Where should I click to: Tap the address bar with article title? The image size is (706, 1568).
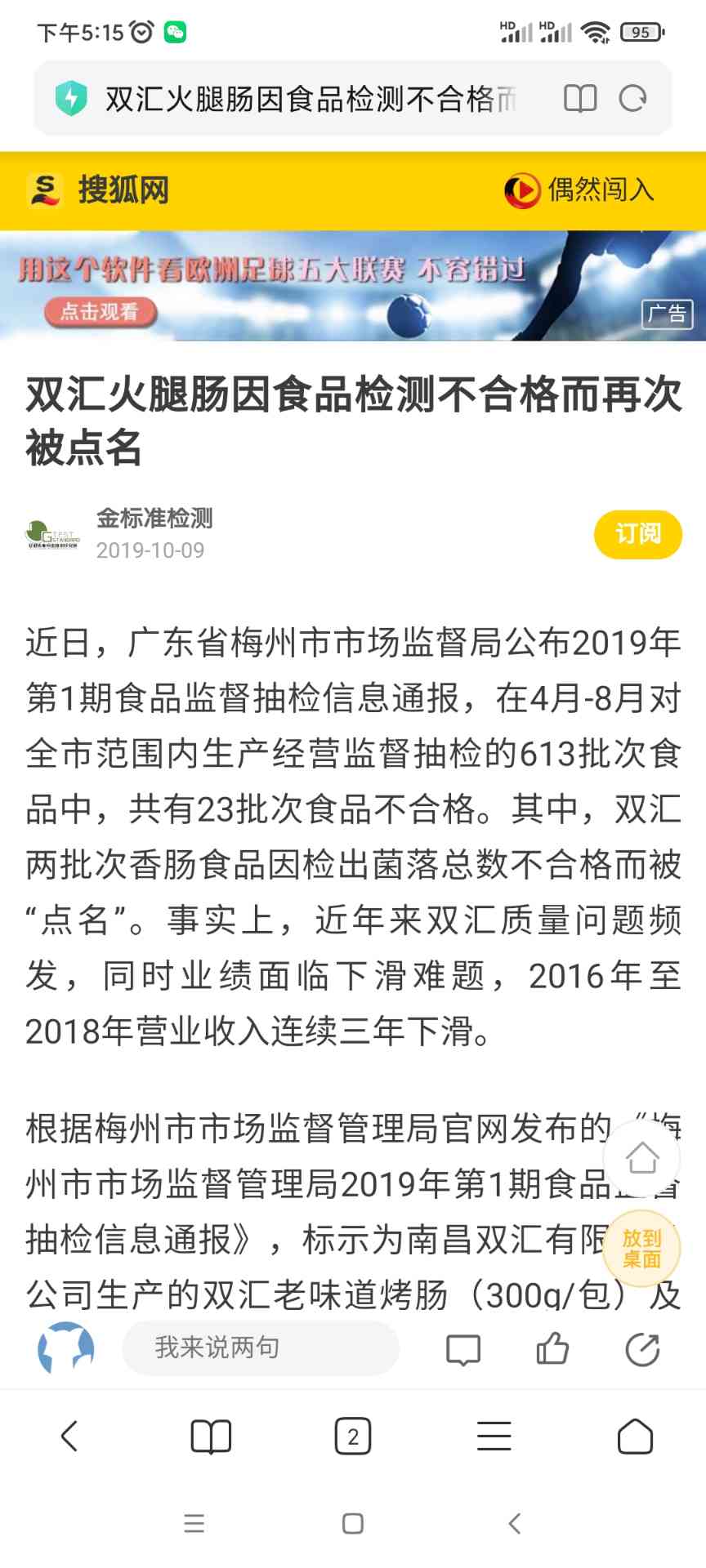click(311, 99)
